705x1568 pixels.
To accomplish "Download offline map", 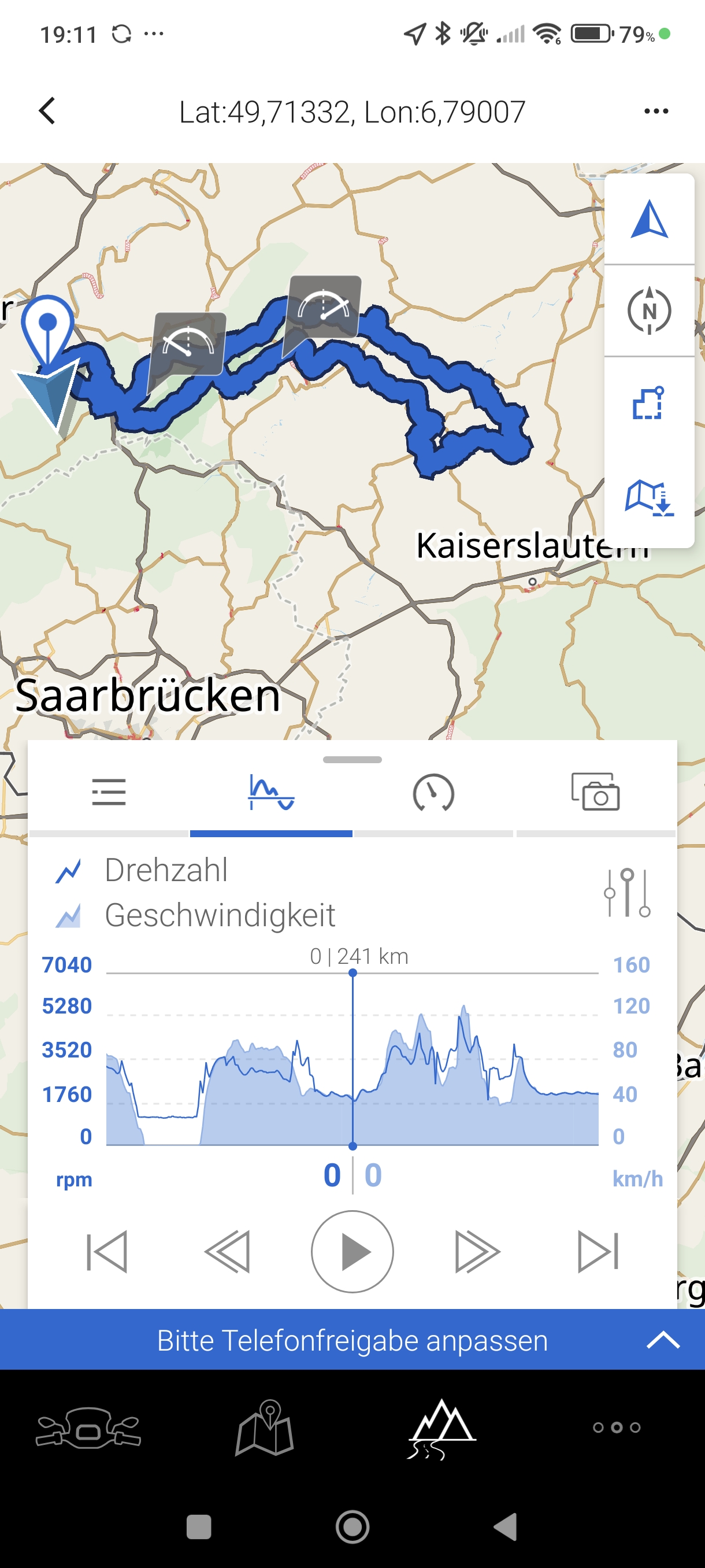I will click(x=649, y=498).
